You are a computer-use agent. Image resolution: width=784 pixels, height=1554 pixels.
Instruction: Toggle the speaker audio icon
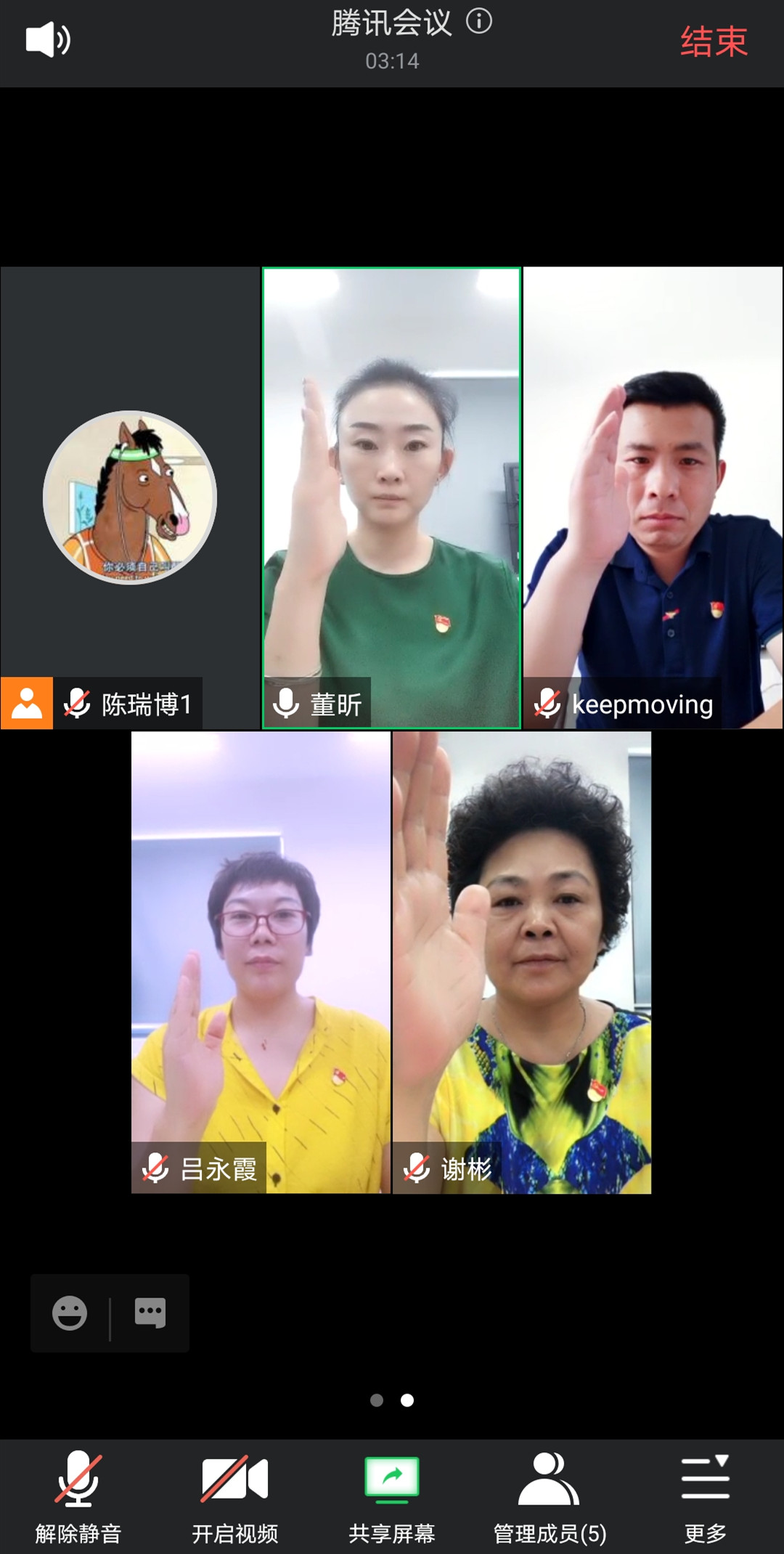coord(48,40)
